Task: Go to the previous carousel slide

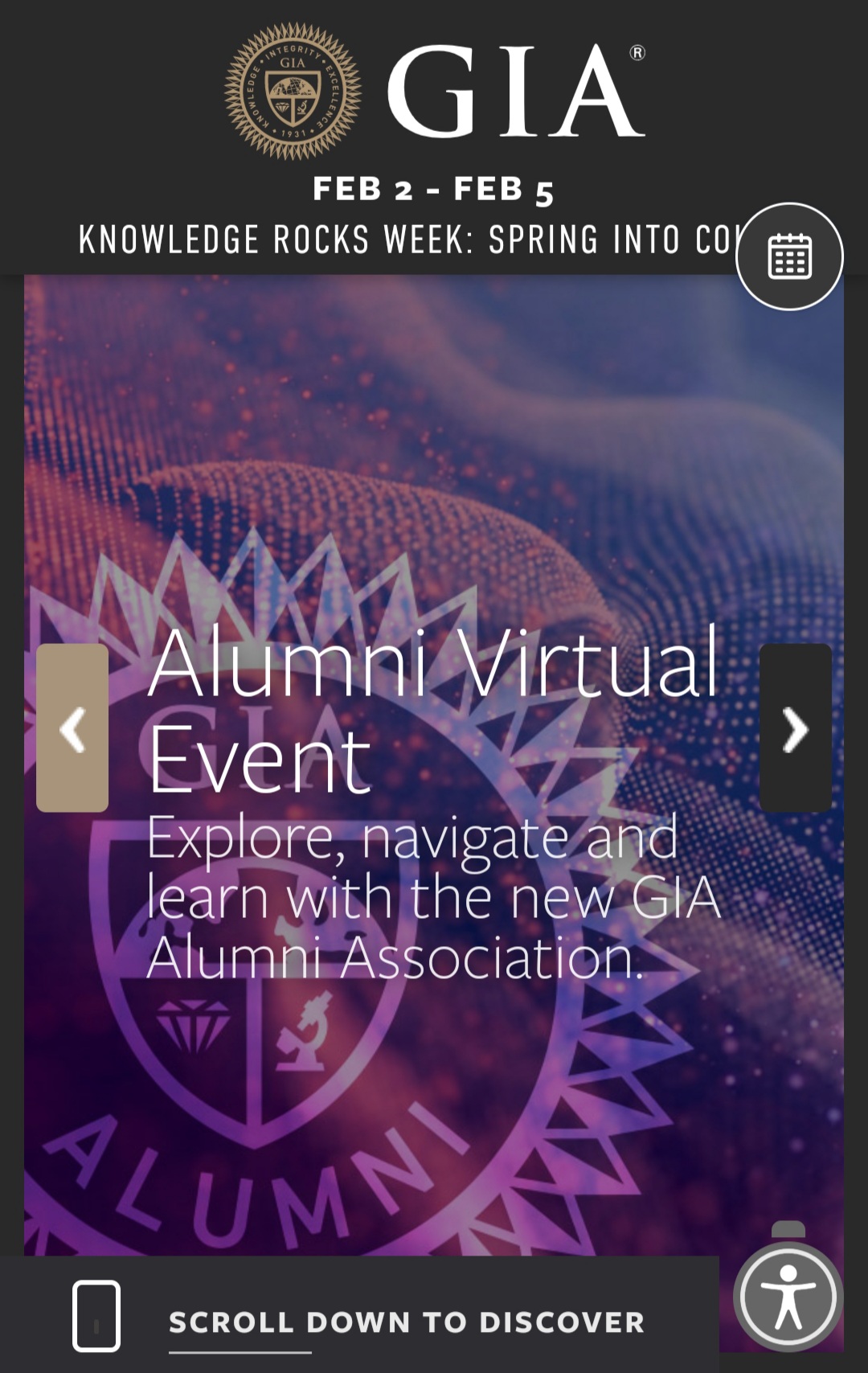Action: (x=72, y=727)
